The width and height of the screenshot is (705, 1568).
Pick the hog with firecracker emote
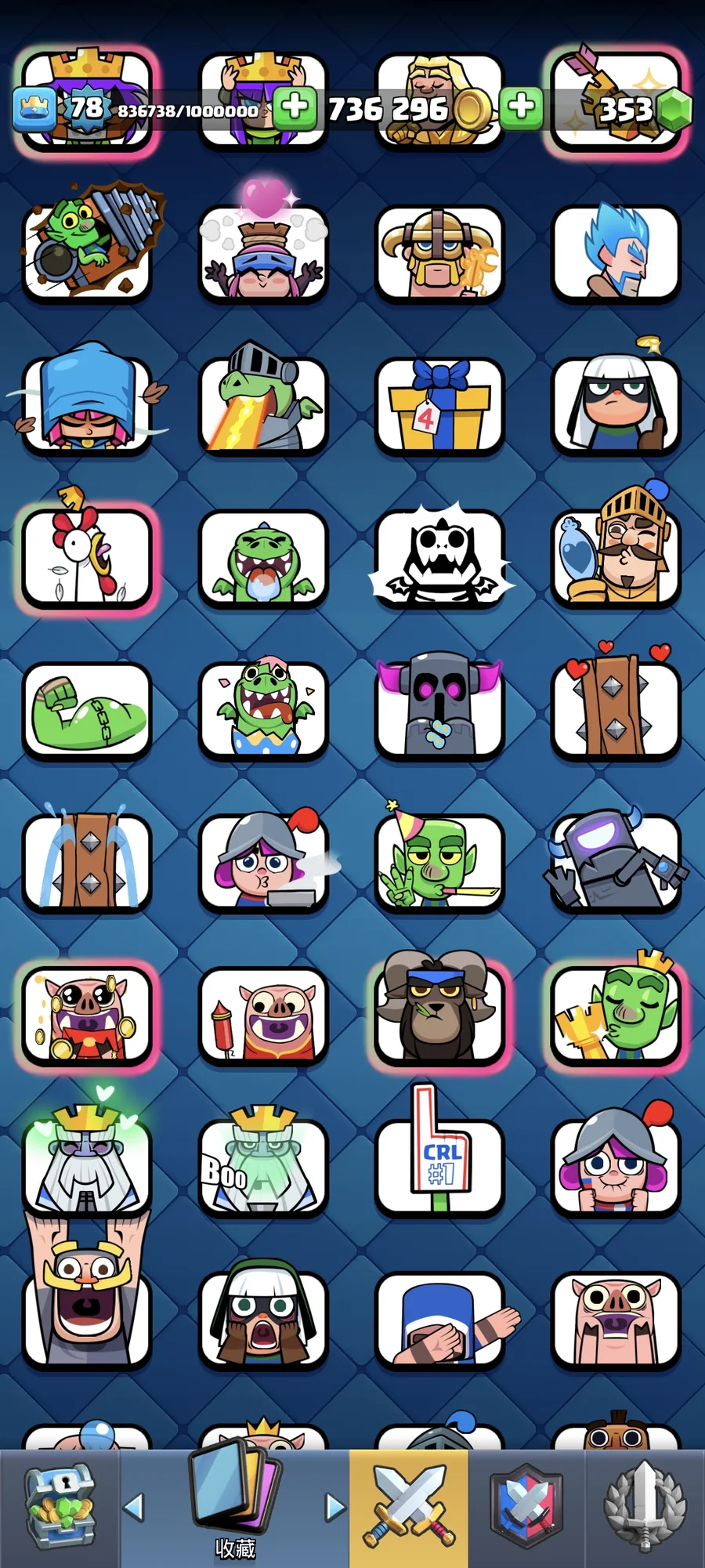pyautogui.click(x=263, y=1016)
